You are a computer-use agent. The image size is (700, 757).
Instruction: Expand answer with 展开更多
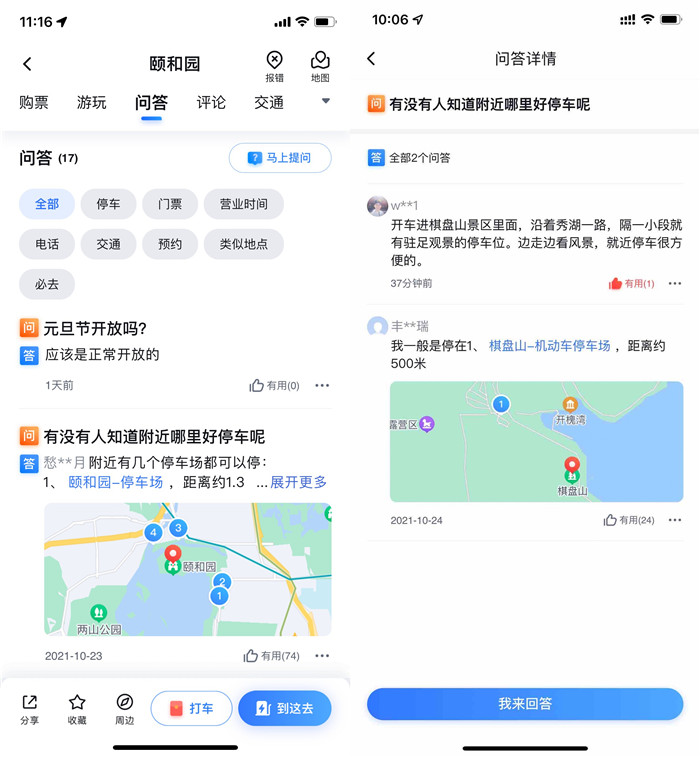pyautogui.click(x=298, y=482)
